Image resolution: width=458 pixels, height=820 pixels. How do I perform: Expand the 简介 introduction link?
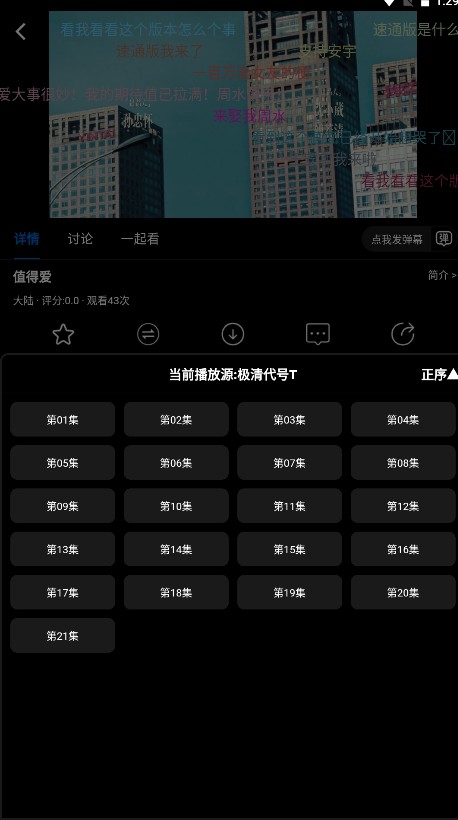[x=442, y=275]
